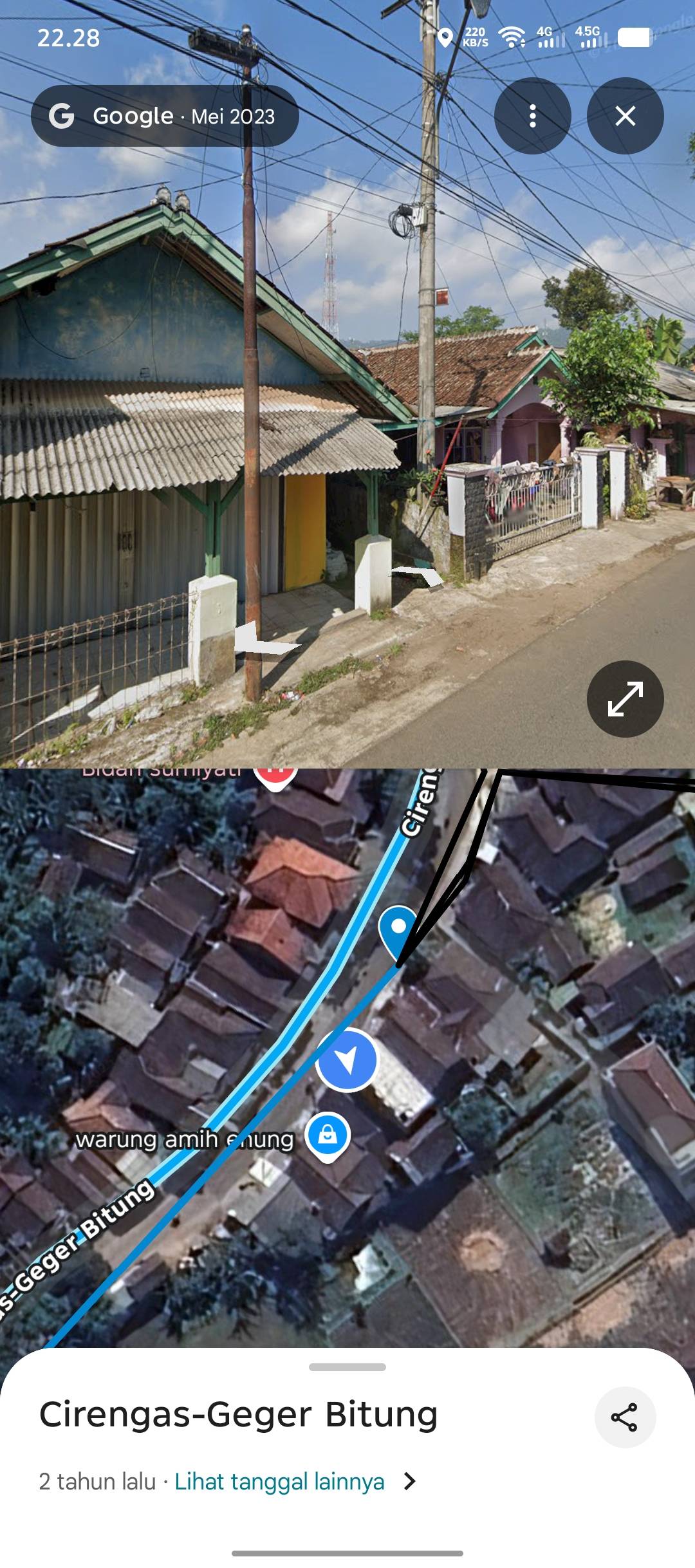The width and height of the screenshot is (695, 1568).
Task: Open the three-dot overflow menu
Action: pyautogui.click(x=532, y=116)
